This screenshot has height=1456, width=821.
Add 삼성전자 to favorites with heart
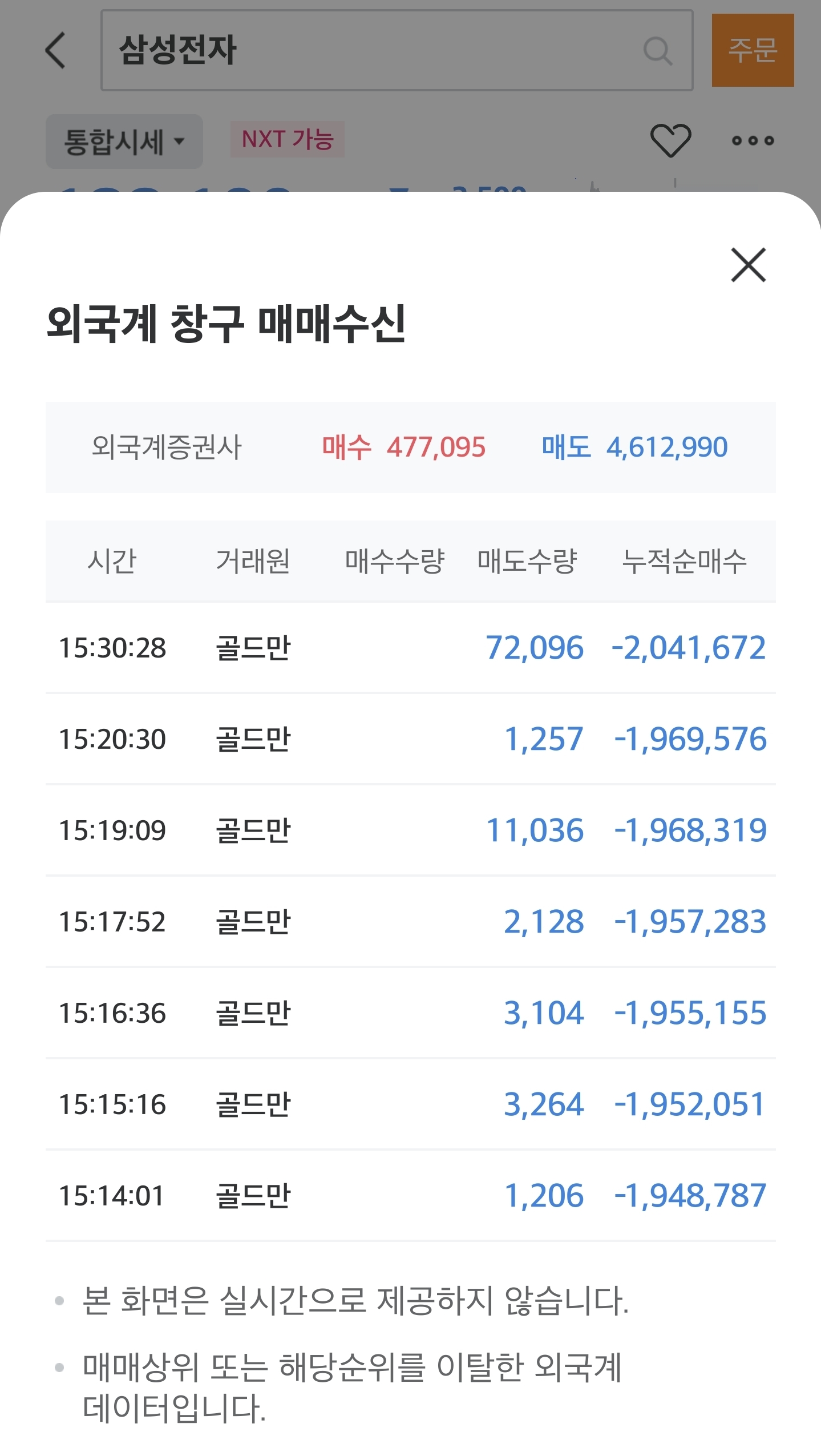point(670,140)
